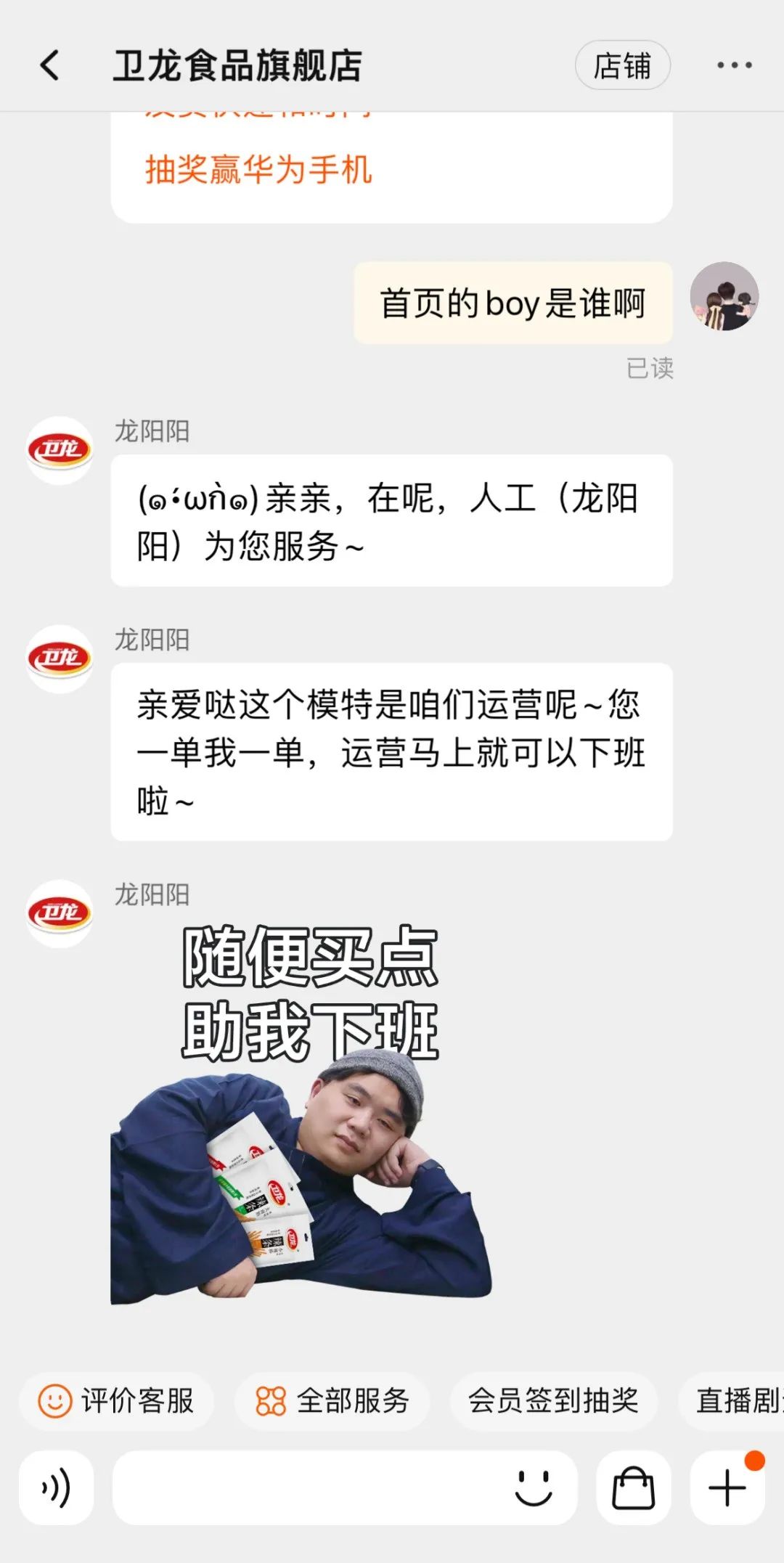Open the 全部服务 chip
Image resolution: width=784 pixels, height=1563 pixels.
pyautogui.click(x=332, y=1400)
